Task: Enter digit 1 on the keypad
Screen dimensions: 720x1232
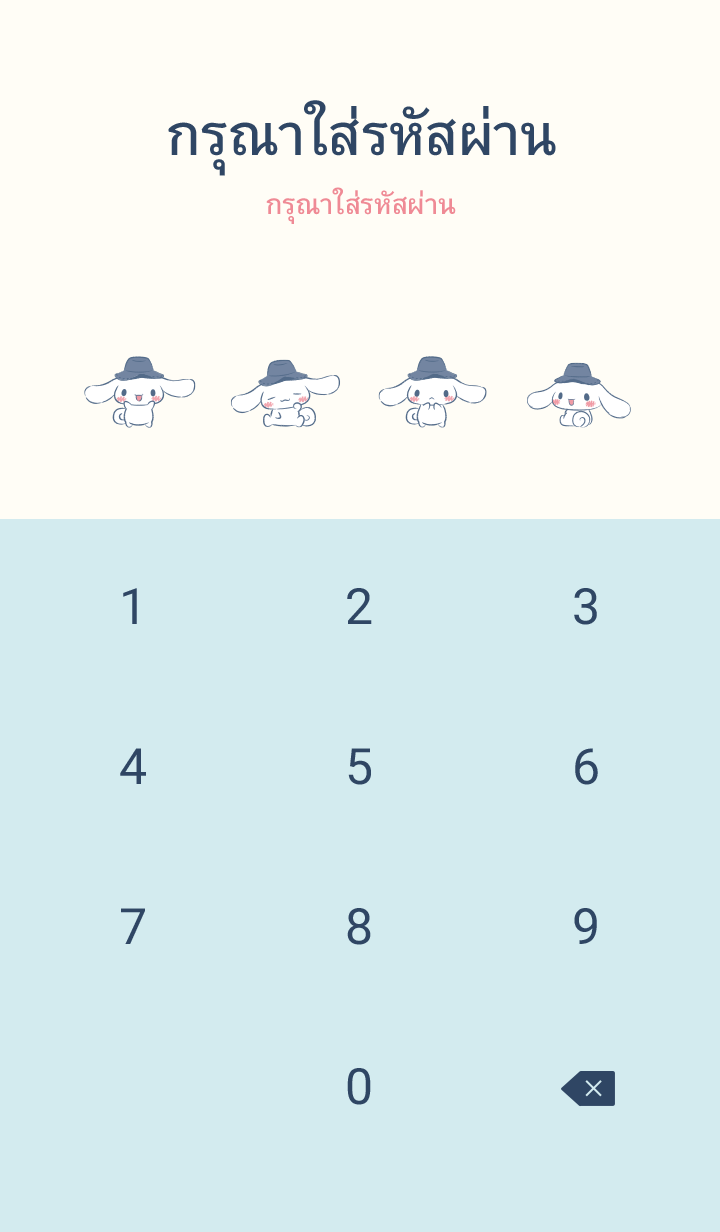Action: point(133,607)
